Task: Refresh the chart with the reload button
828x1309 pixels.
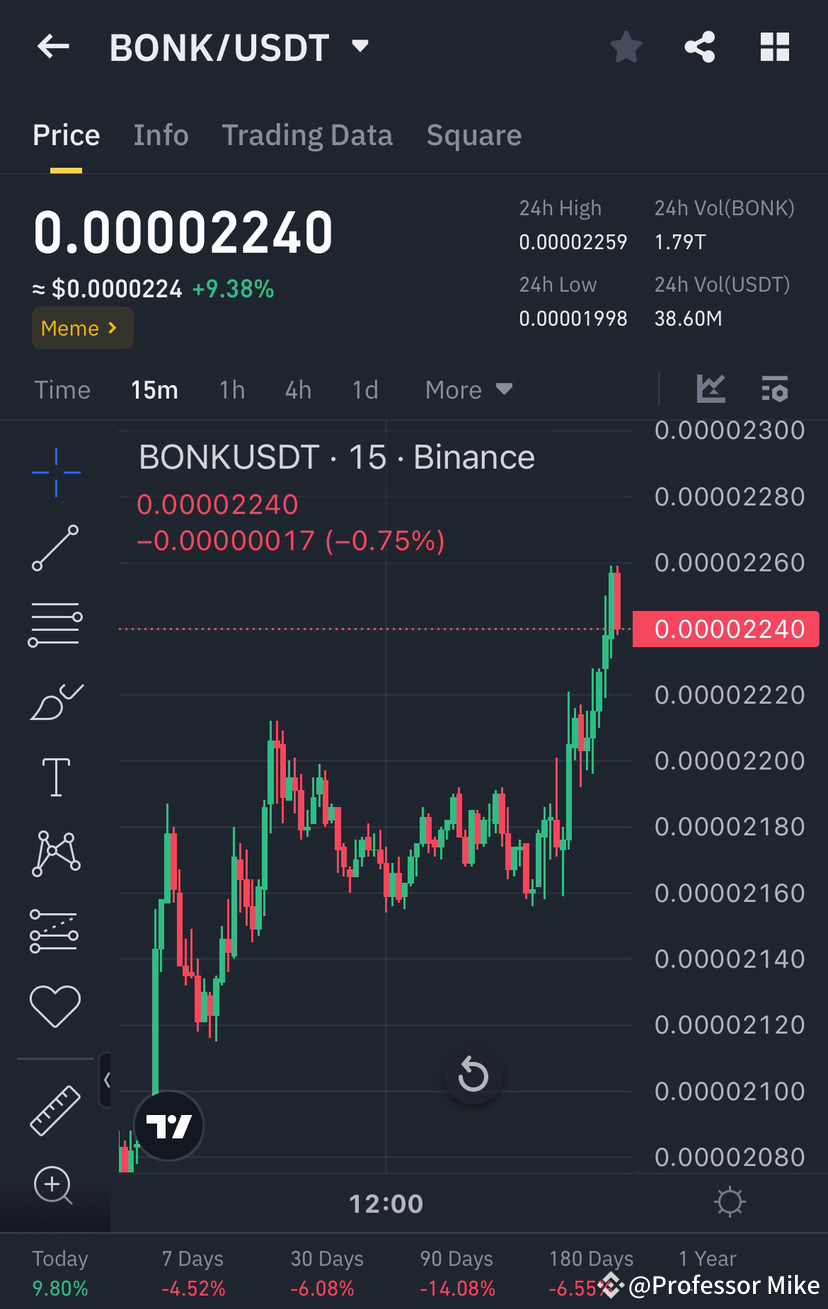Action: click(x=472, y=1074)
